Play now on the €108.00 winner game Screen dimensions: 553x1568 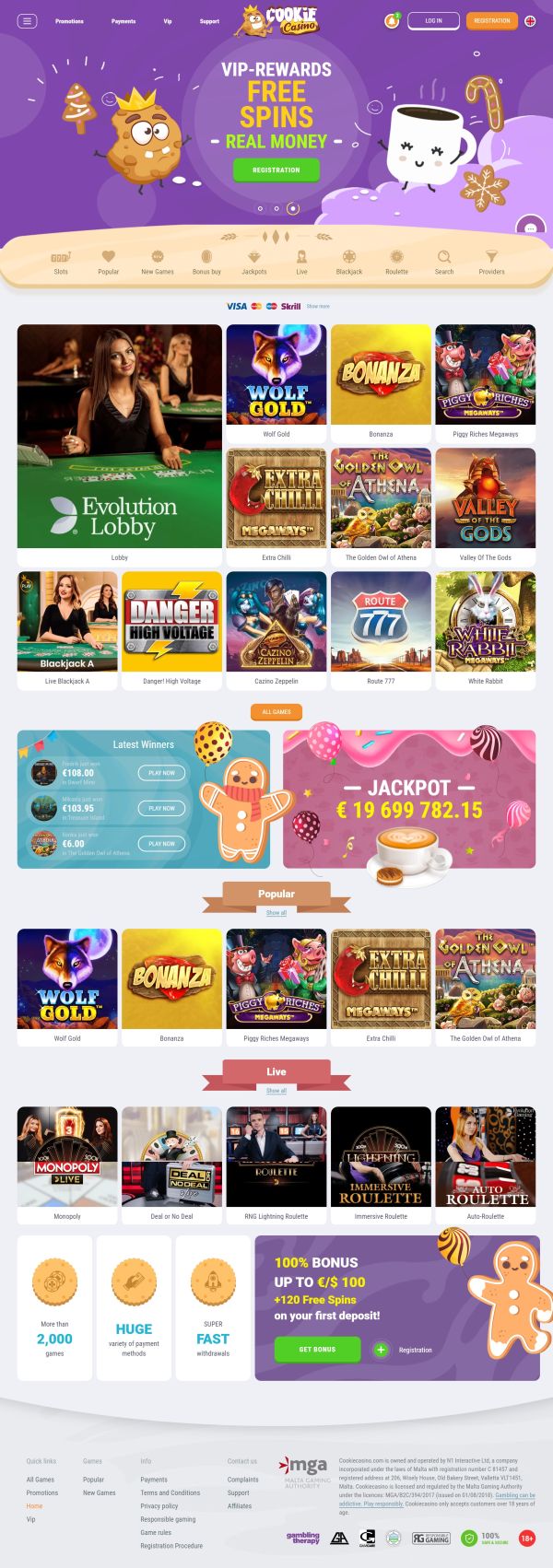tap(161, 773)
